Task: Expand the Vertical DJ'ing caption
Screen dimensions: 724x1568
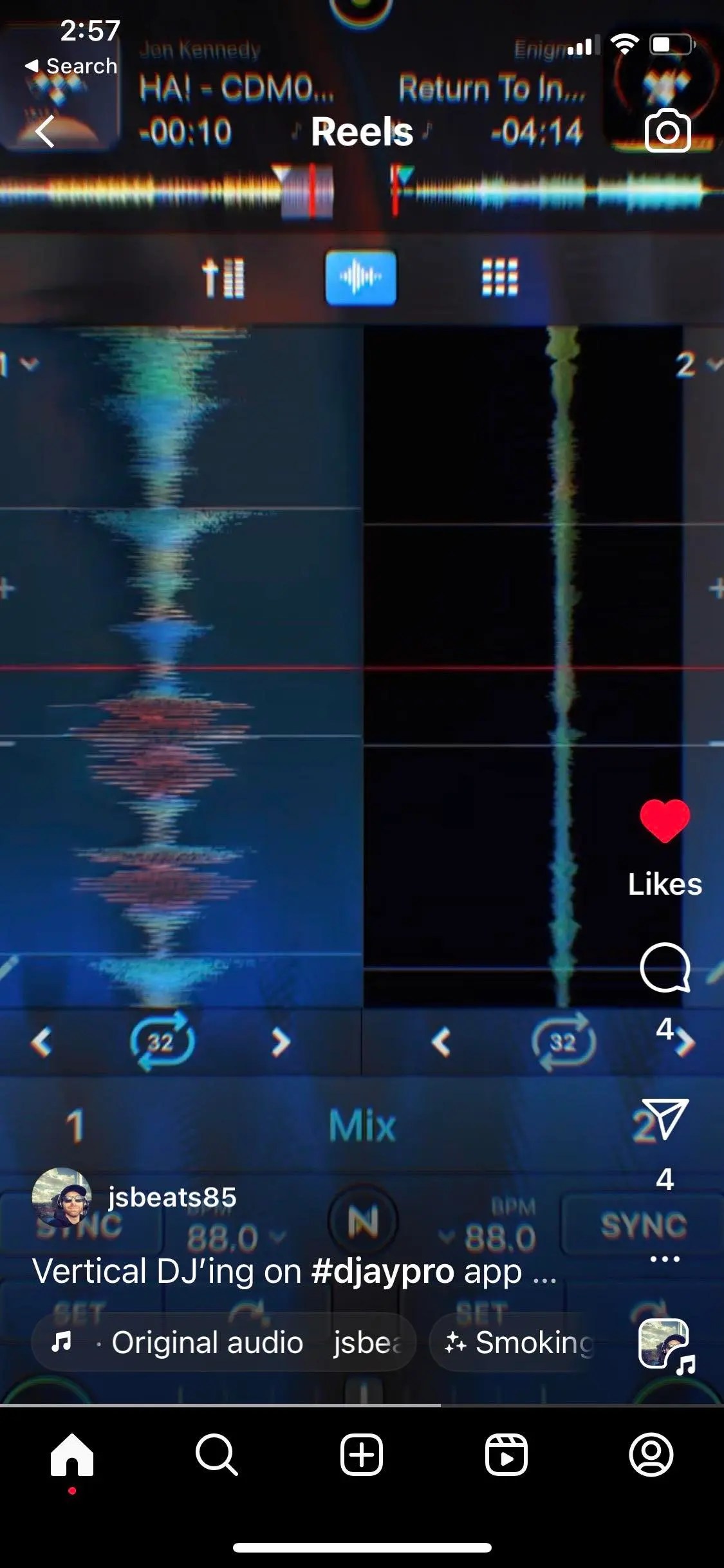Action: point(544,1272)
